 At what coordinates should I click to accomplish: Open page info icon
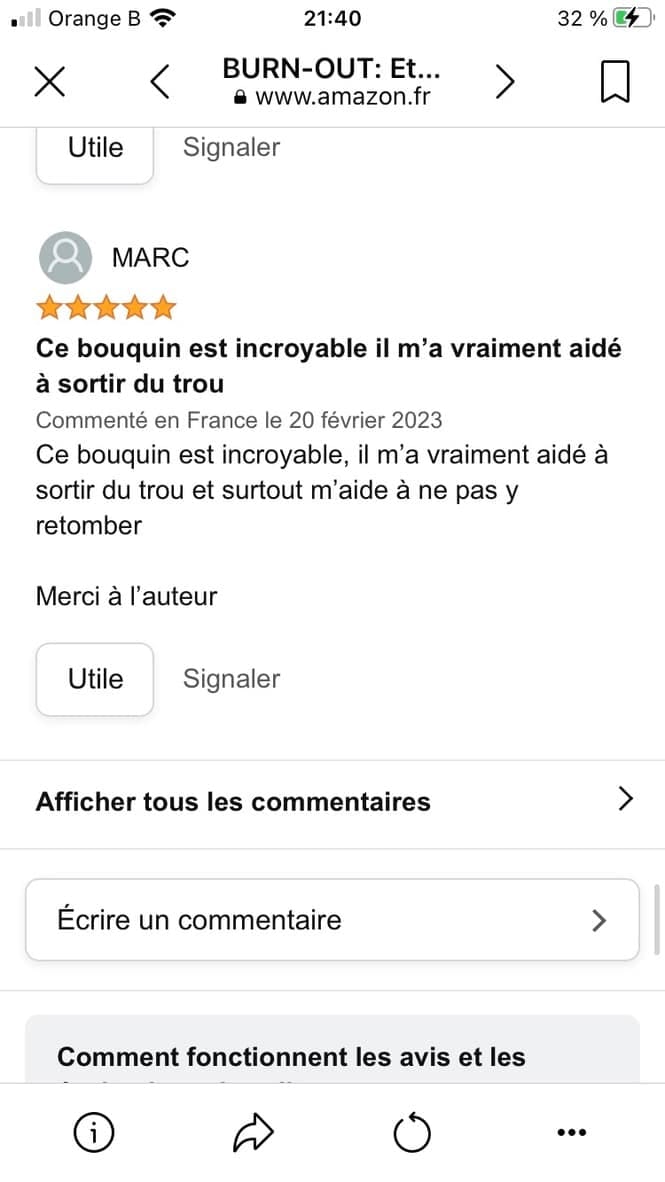94,1133
